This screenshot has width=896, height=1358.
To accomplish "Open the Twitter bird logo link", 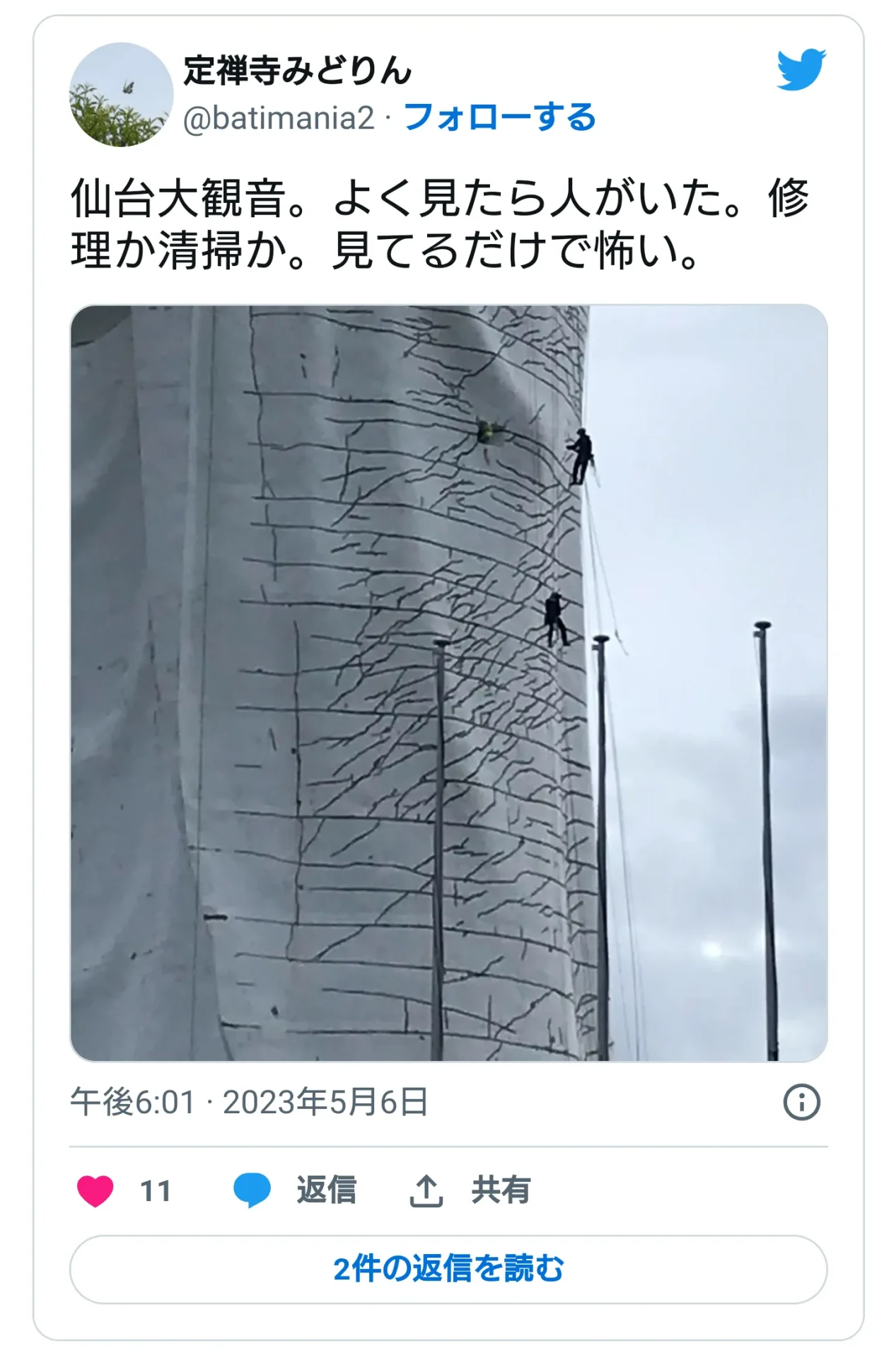I will pos(801,70).
